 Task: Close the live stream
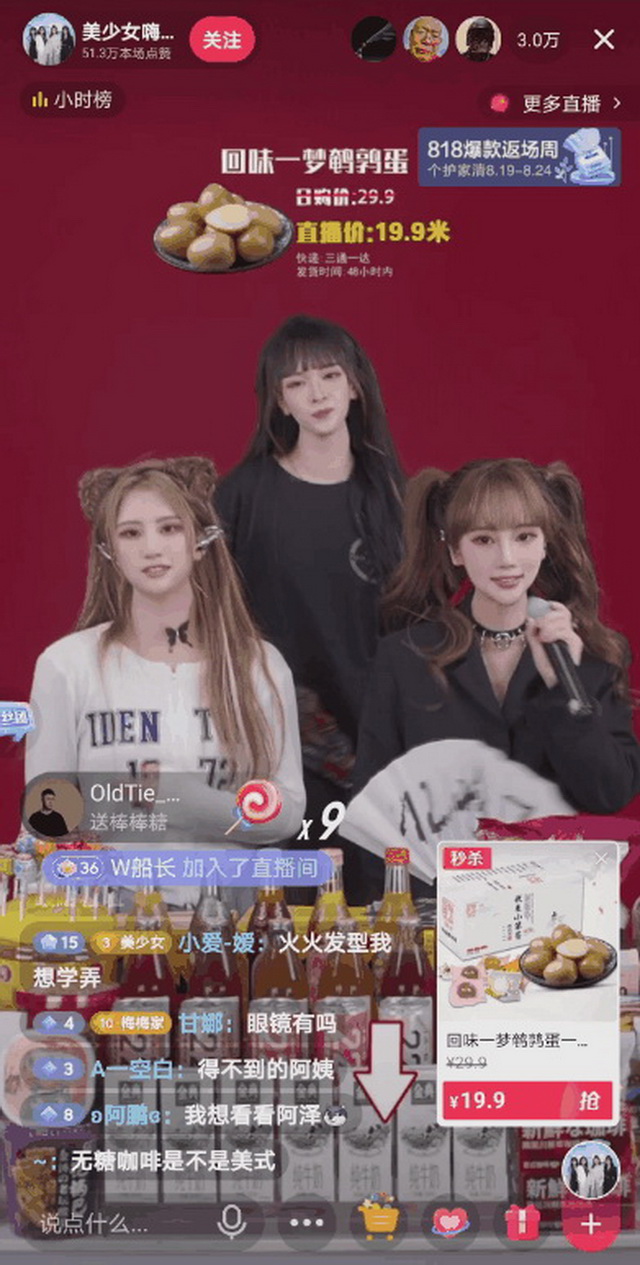[x=604, y=40]
